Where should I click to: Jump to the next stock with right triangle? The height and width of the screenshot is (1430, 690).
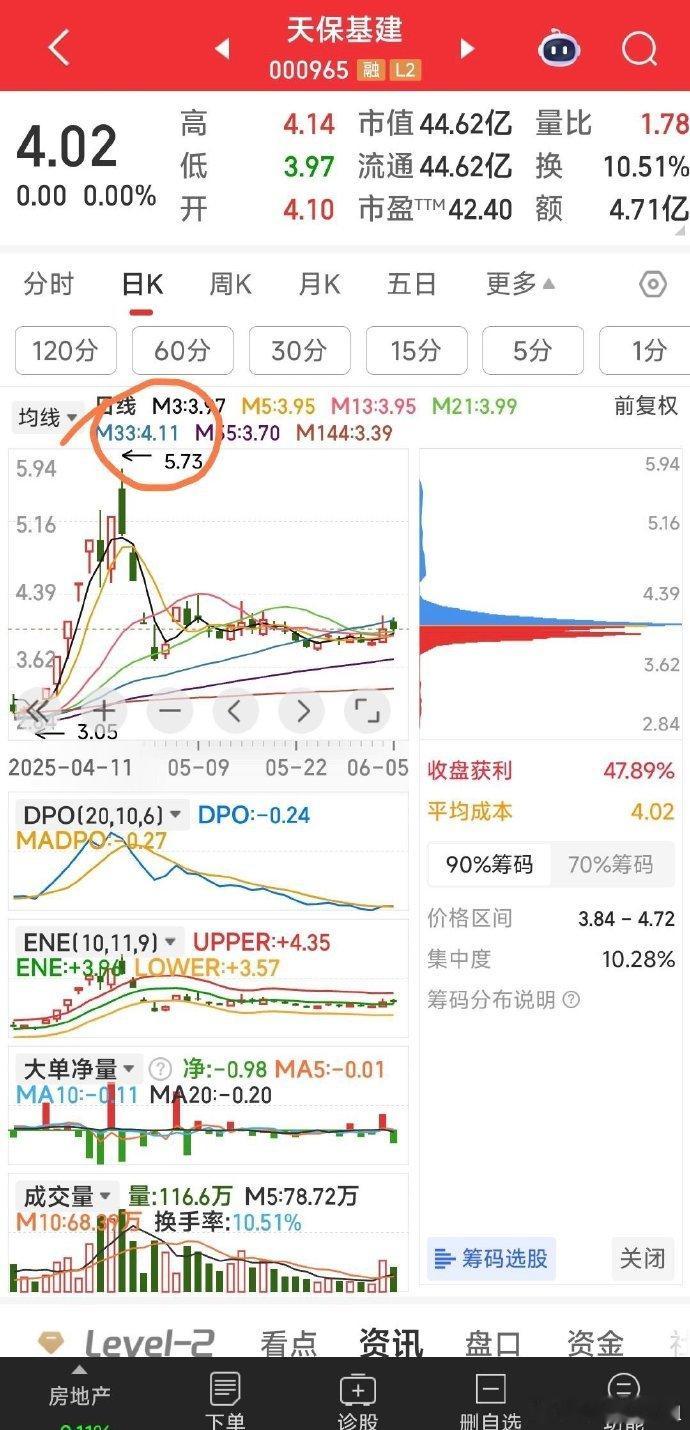(466, 48)
